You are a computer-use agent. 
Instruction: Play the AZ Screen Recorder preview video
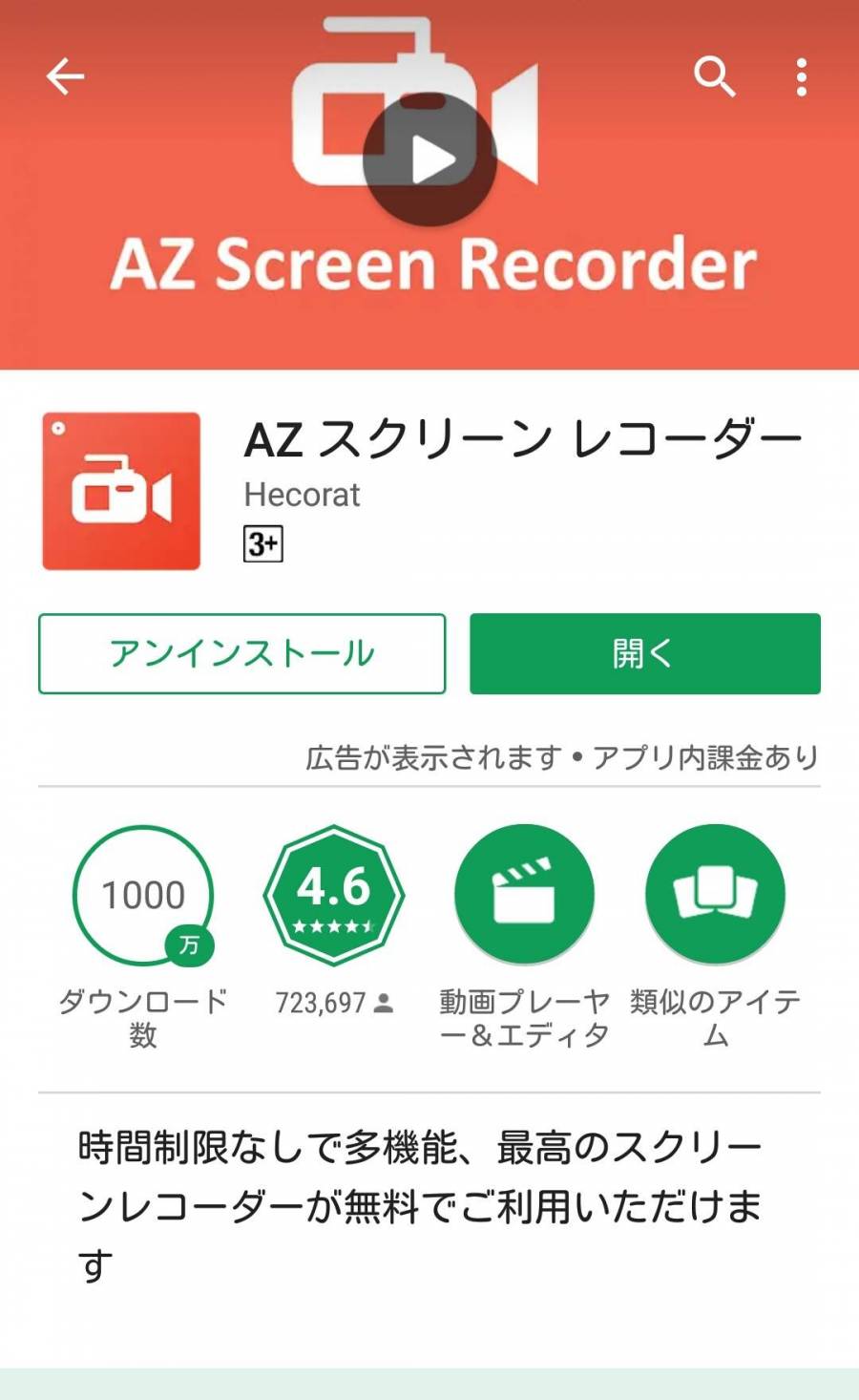pyautogui.click(x=429, y=159)
